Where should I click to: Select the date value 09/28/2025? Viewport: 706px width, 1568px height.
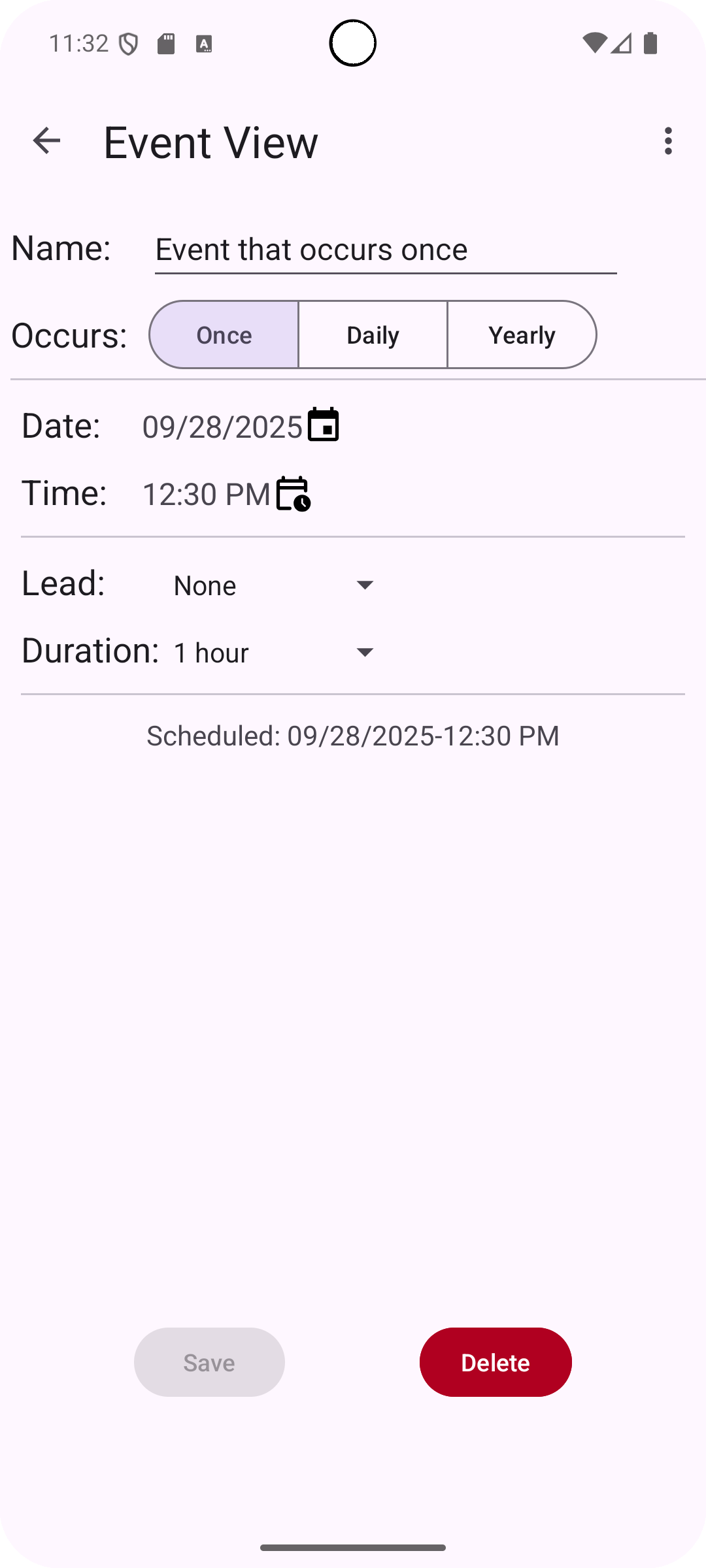[x=222, y=425]
